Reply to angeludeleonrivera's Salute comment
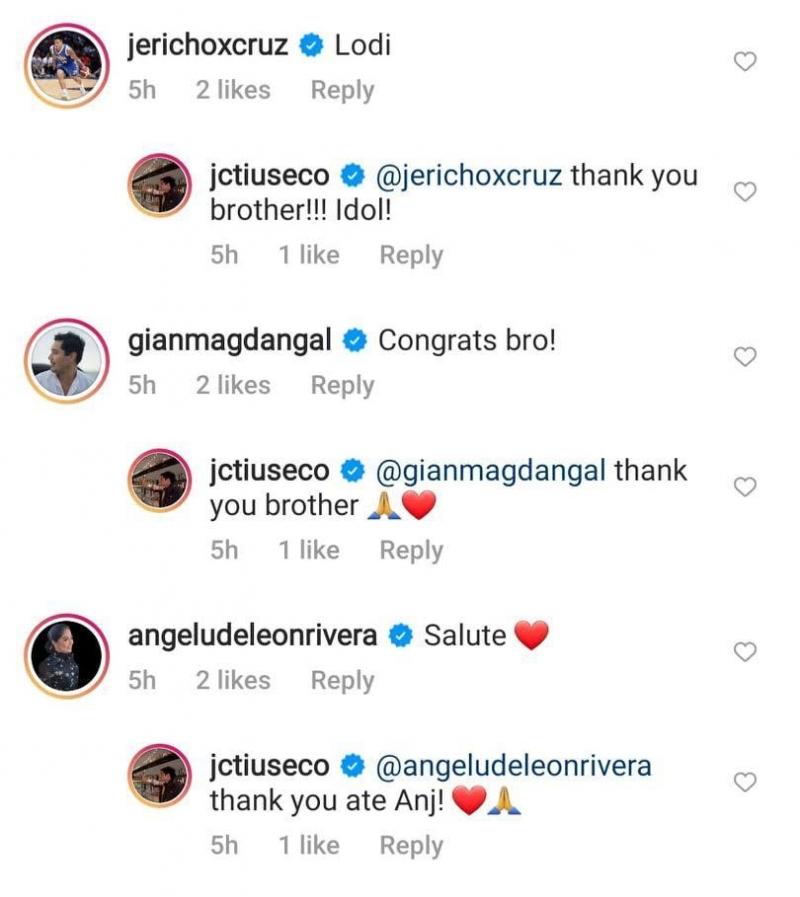The image size is (800, 897). coord(342,680)
